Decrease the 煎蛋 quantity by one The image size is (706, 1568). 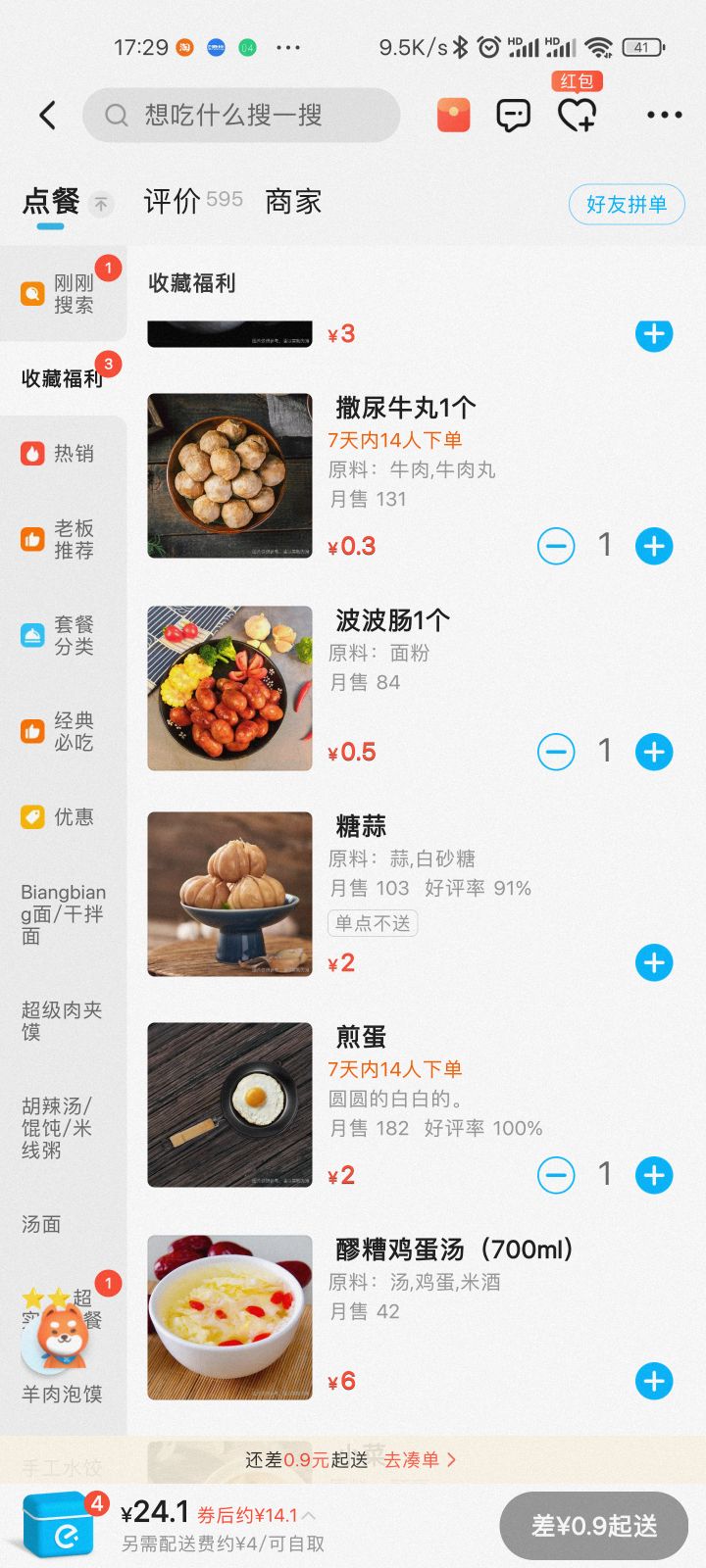click(556, 1174)
